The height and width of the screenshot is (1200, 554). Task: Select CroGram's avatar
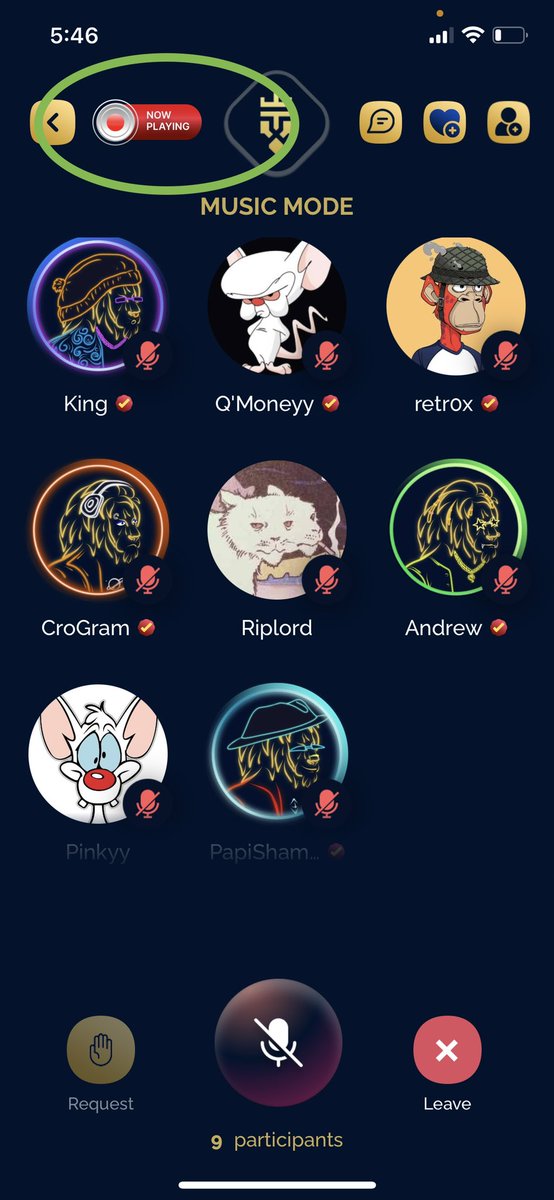point(98,530)
